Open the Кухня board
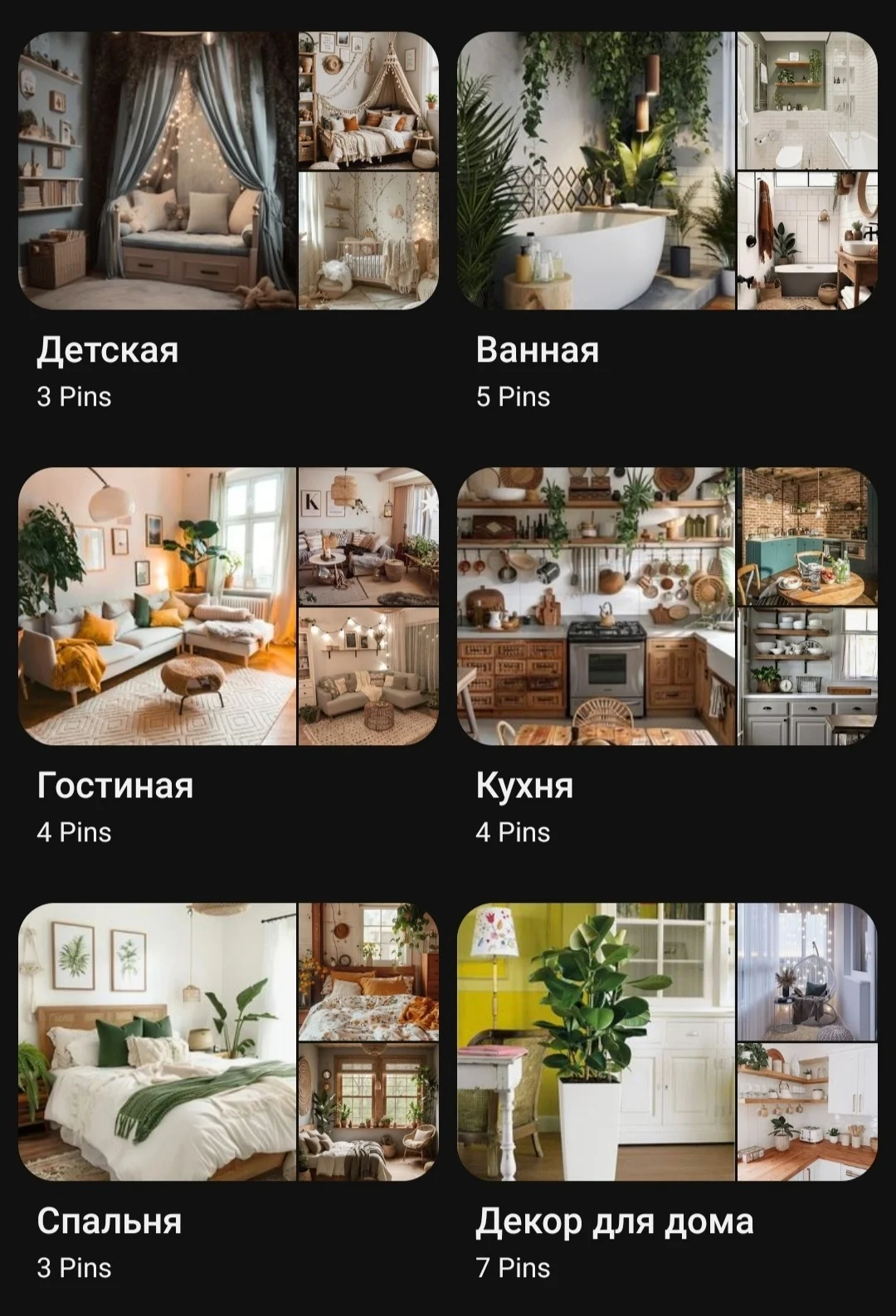This screenshot has width=896, height=1316. click(666, 607)
